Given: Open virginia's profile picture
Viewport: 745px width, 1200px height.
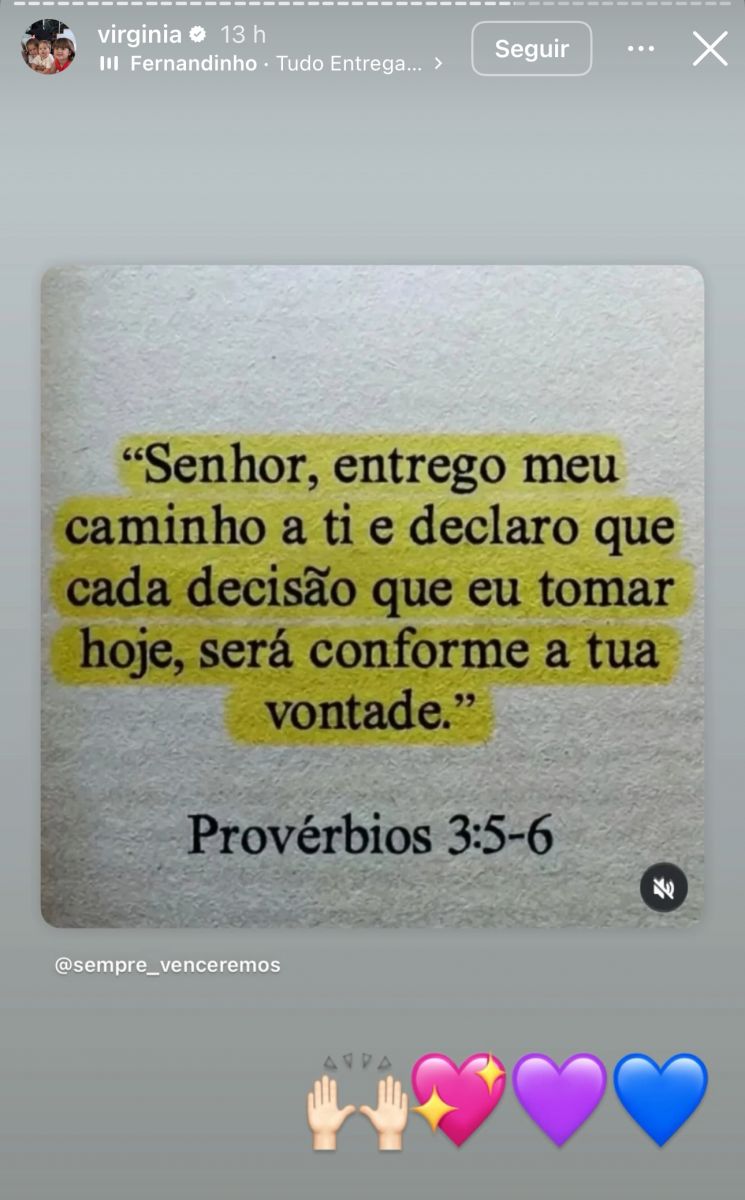Looking at the screenshot, I should [x=48, y=47].
